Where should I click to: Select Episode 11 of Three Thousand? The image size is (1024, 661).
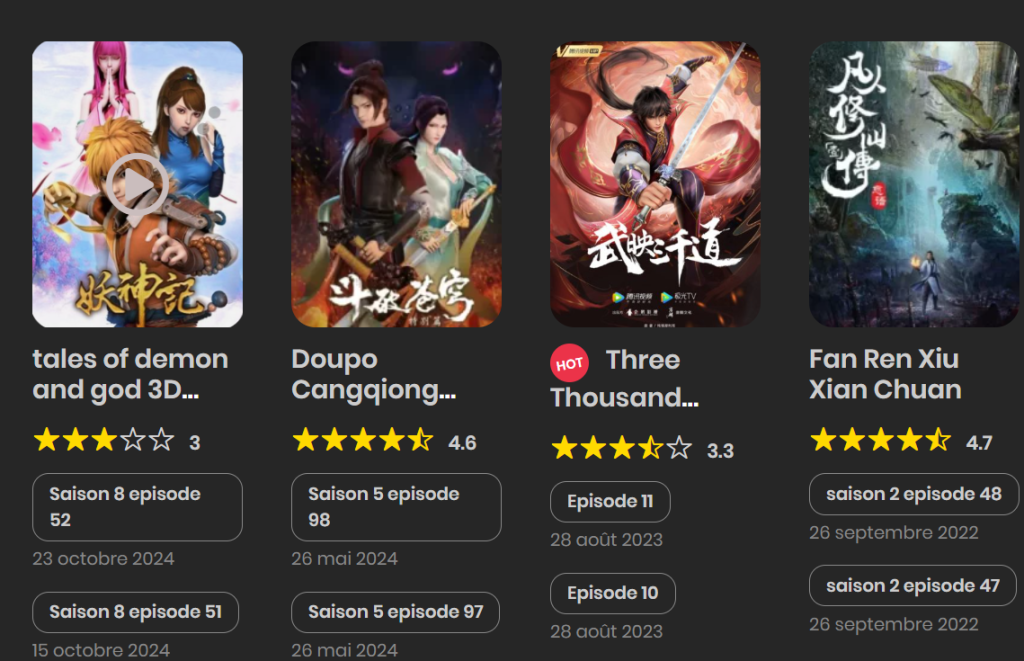(610, 502)
